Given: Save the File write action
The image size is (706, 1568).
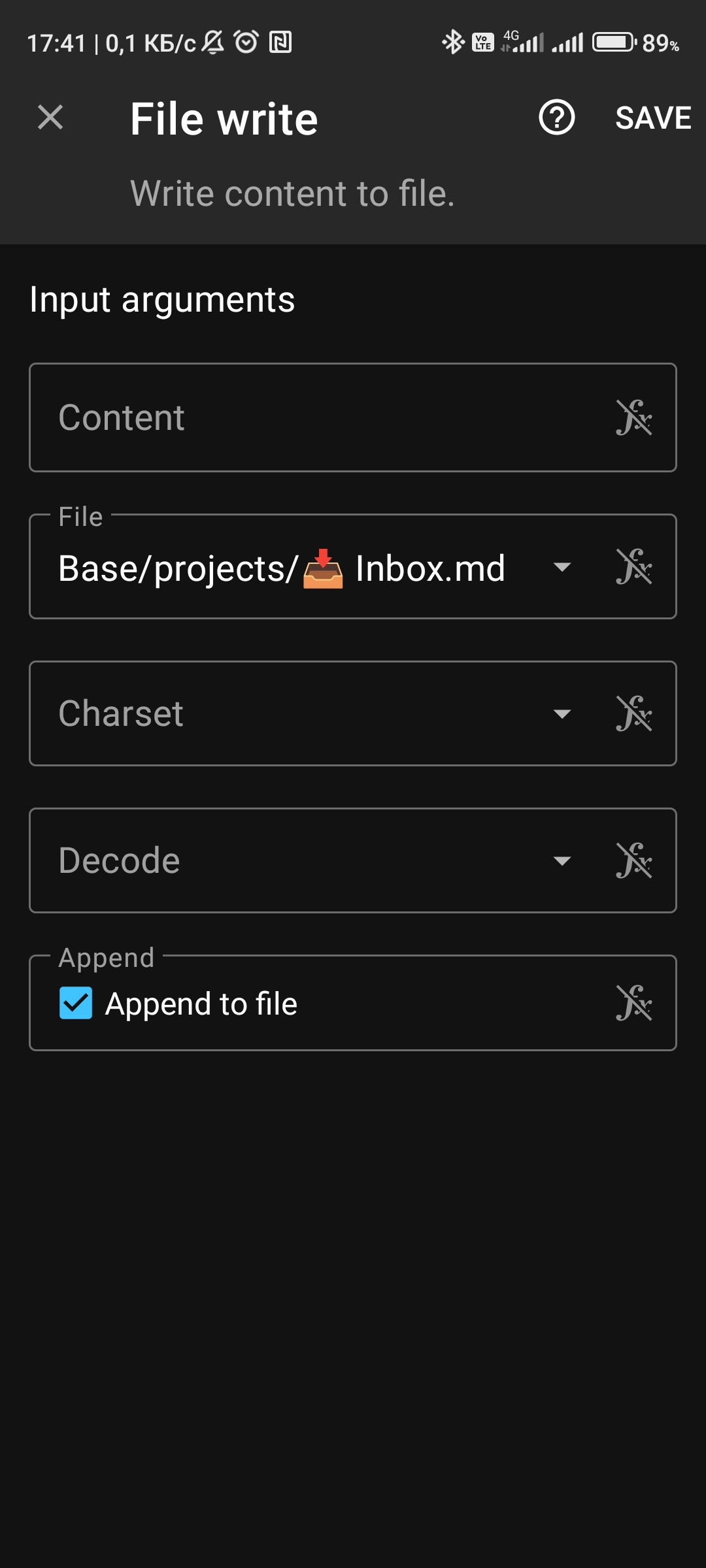Looking at the screenshot, I should [652, 118].
